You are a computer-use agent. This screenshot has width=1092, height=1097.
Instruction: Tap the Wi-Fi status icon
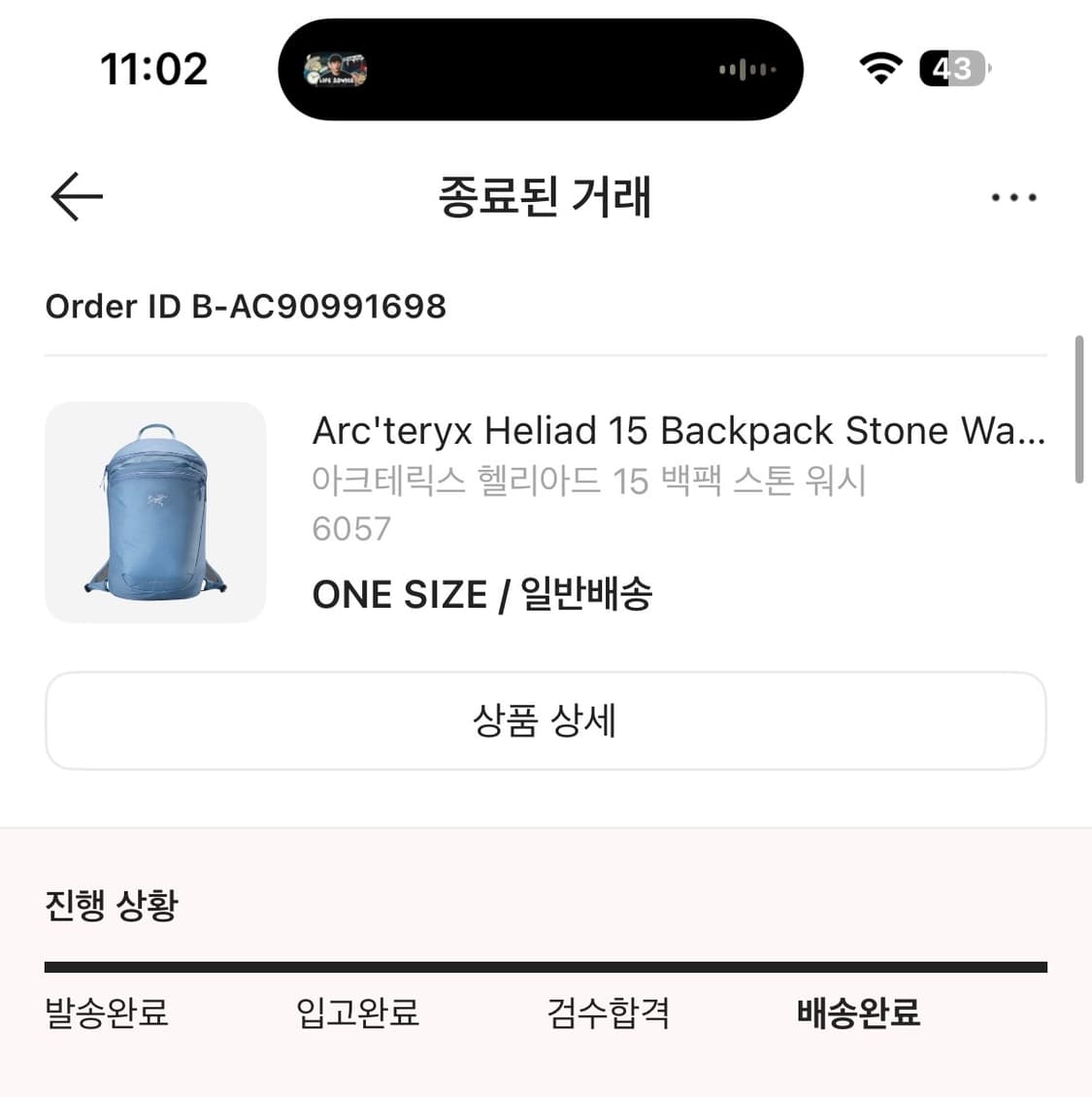879,68
